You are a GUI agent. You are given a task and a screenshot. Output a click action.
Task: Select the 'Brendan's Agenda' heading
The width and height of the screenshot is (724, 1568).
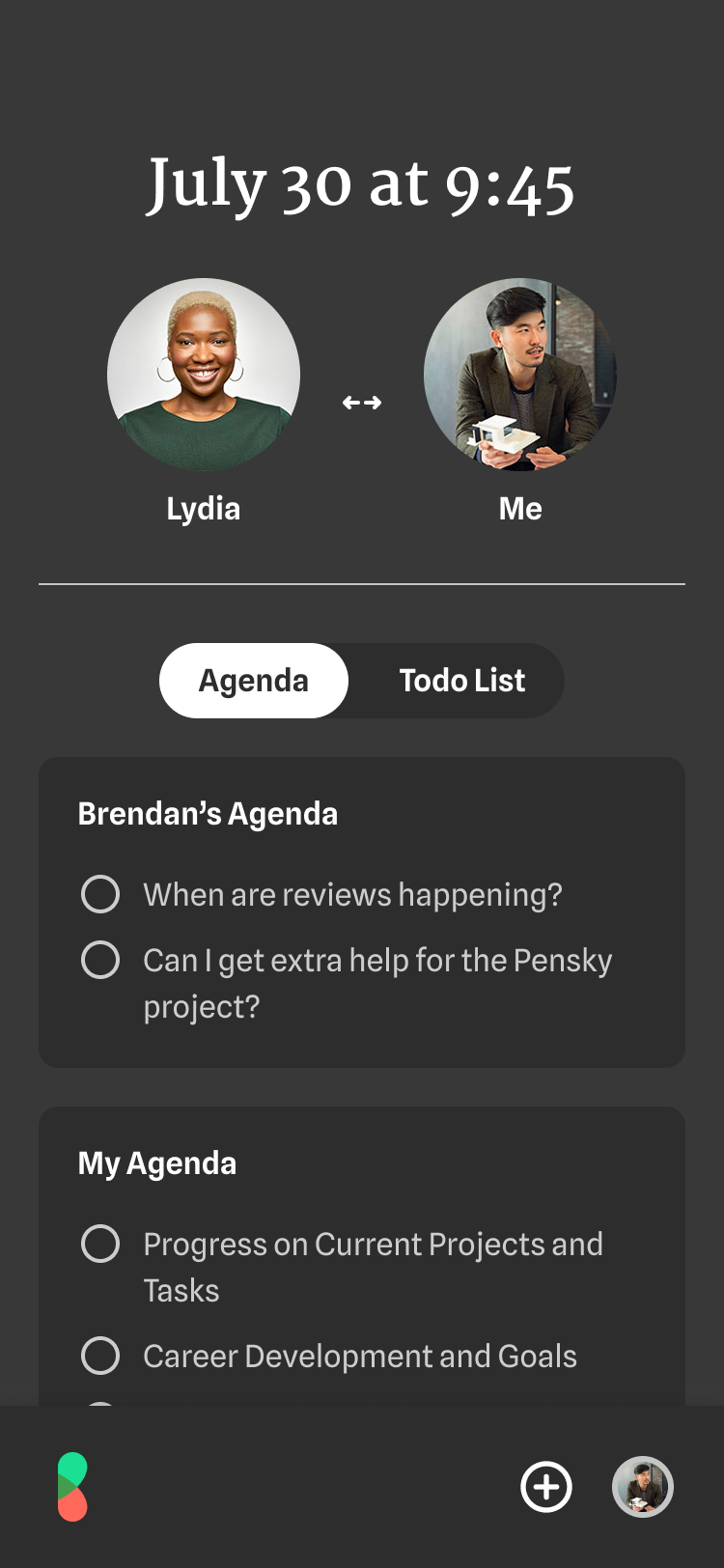207,814
